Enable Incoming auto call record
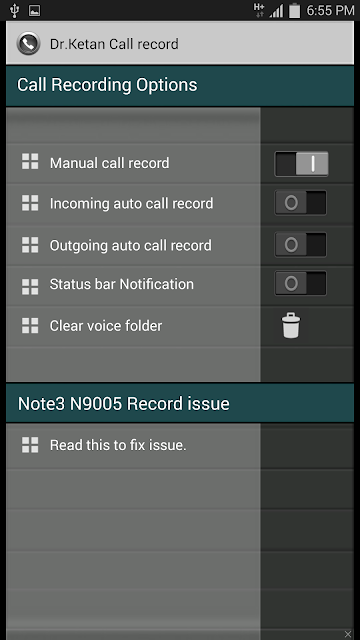Viewport: 360px width, 640px height. pyautogui.click(x=300, y=203)
